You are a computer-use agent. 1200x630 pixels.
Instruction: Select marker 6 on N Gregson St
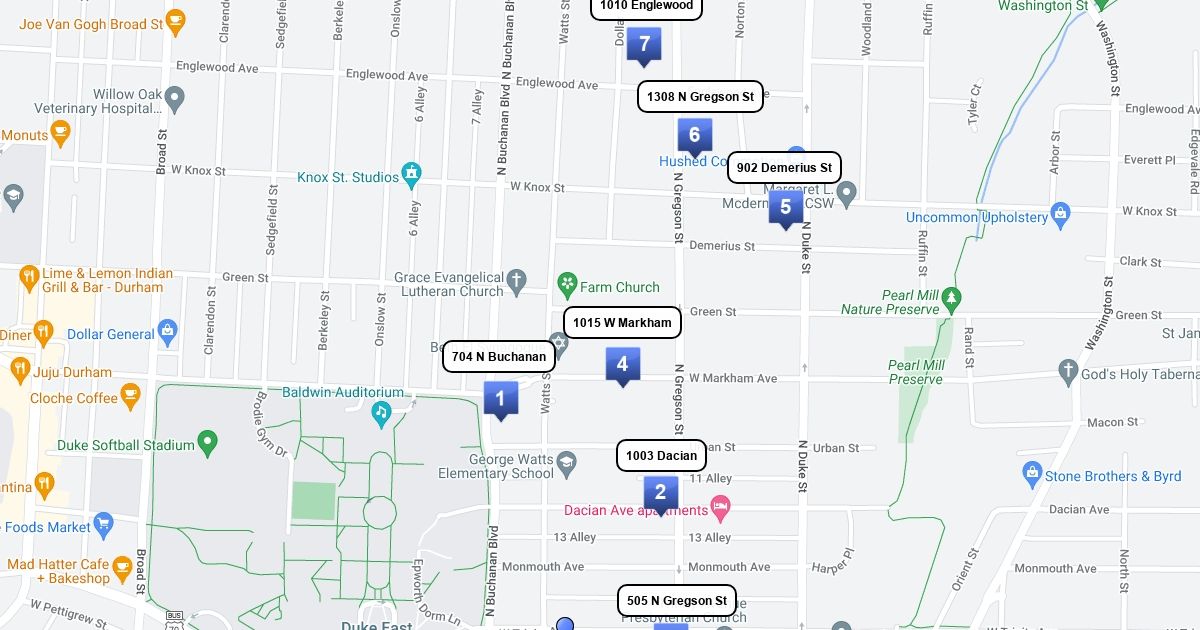pyautogui.click(x=694, y=135)
